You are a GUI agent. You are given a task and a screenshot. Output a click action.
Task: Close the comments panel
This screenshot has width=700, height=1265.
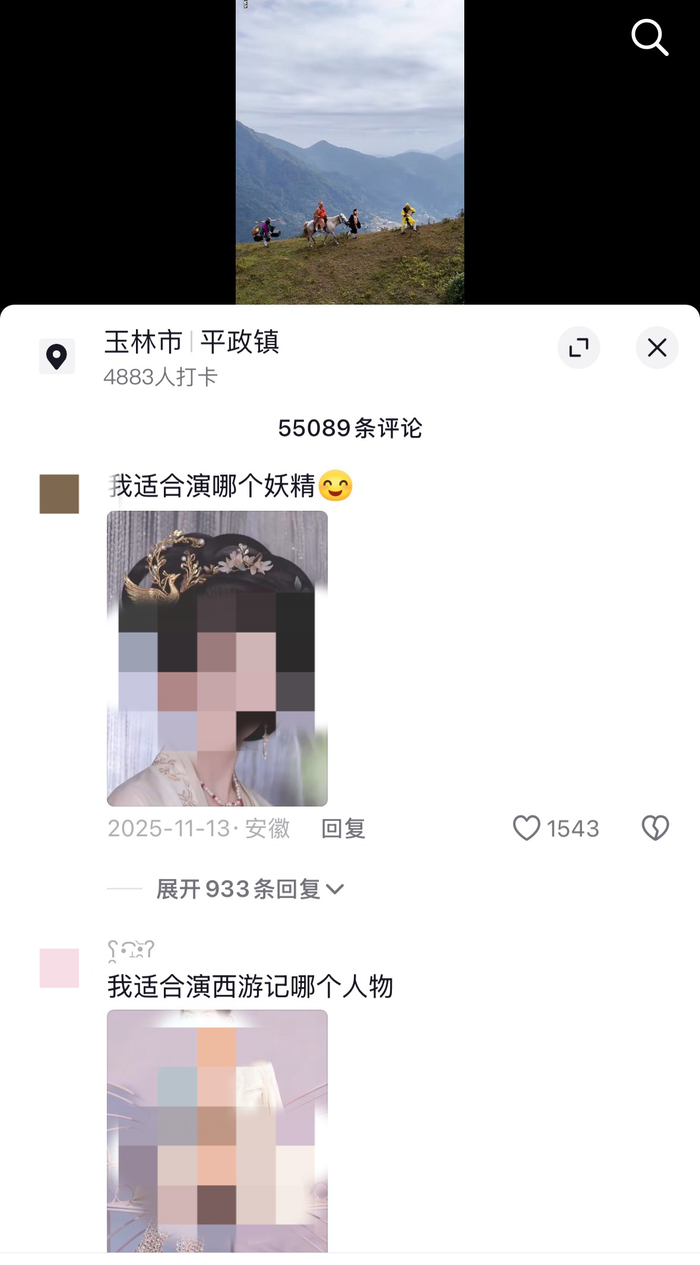click(657, 347)
